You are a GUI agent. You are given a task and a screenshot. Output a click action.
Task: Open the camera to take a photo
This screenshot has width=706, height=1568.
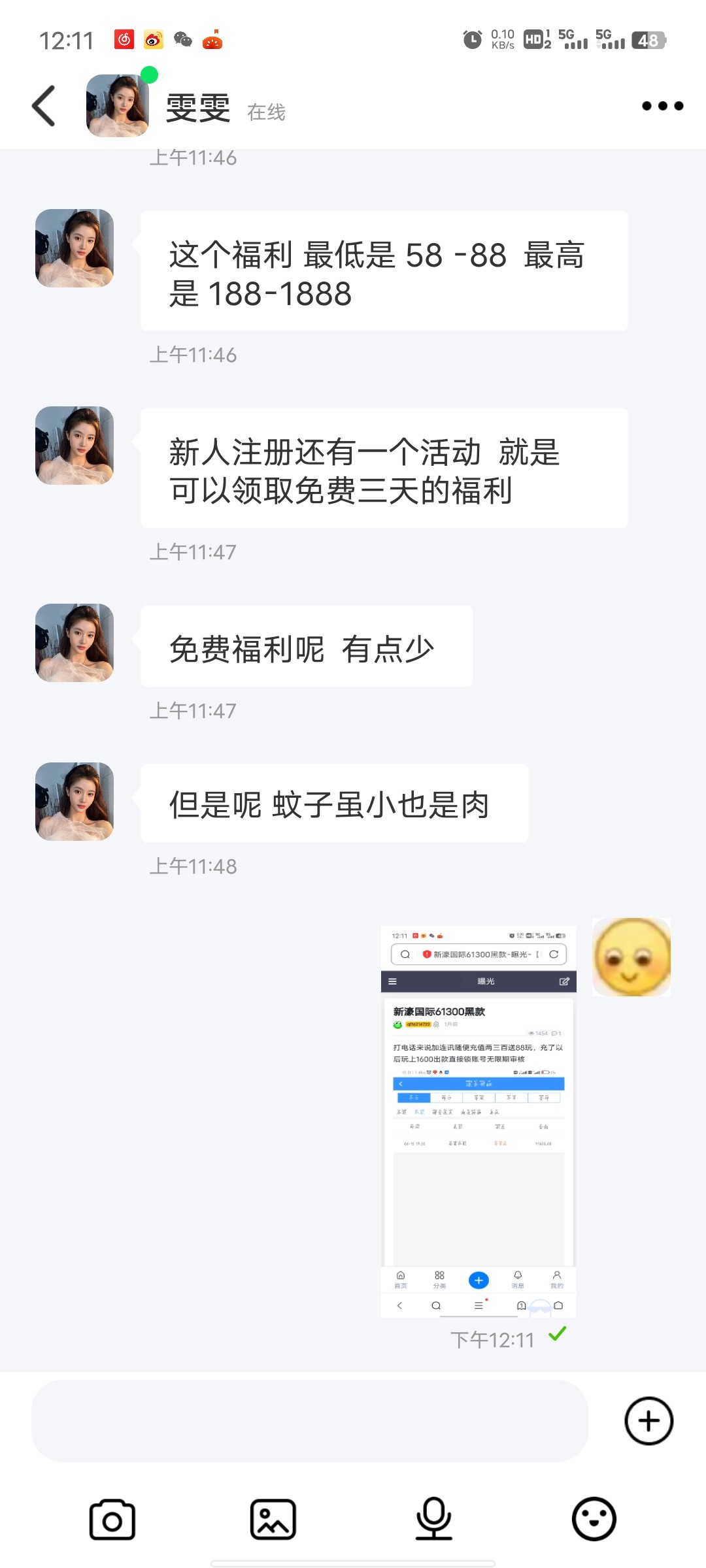[x=112, y=1520]
